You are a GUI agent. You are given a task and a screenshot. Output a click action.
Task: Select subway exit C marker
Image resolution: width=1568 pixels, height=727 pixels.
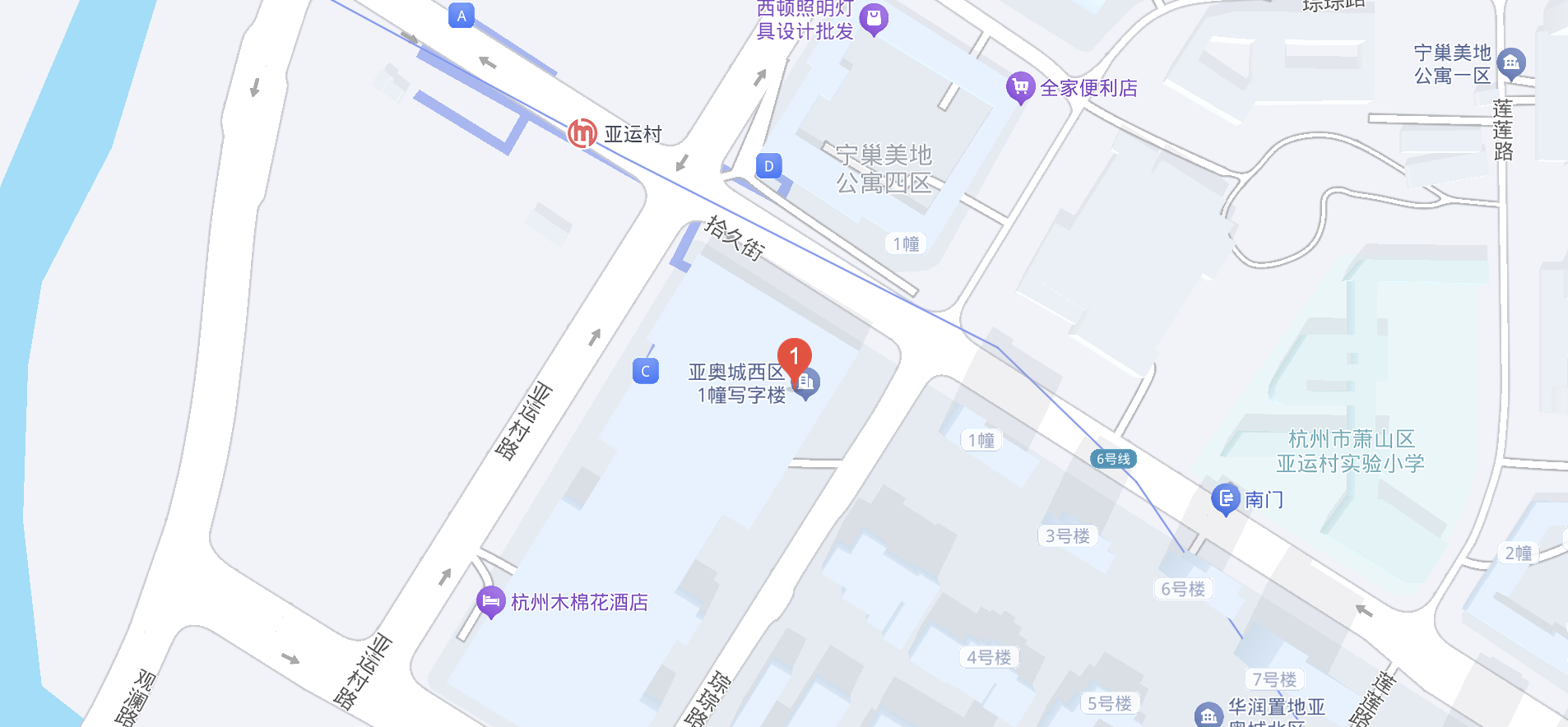[645, 371]
